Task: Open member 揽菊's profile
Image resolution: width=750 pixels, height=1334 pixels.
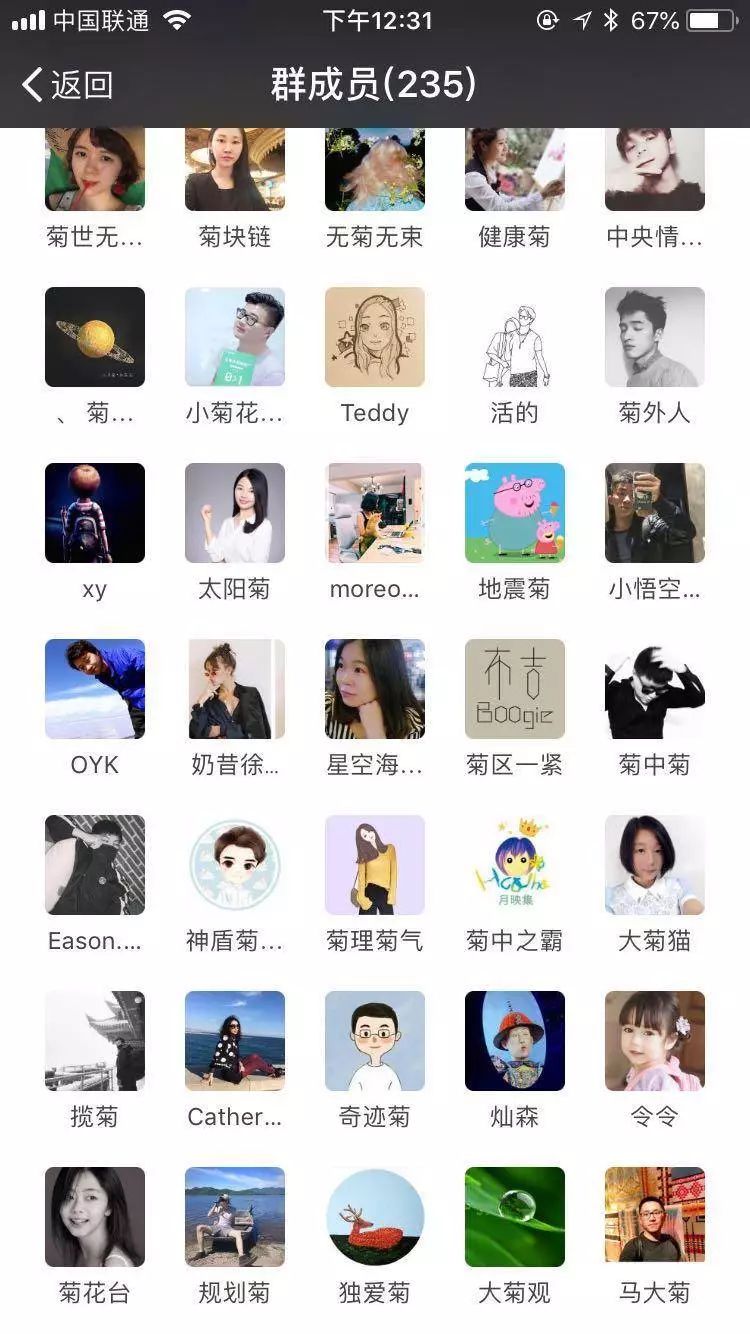Action: click(x=95, y=1041)
